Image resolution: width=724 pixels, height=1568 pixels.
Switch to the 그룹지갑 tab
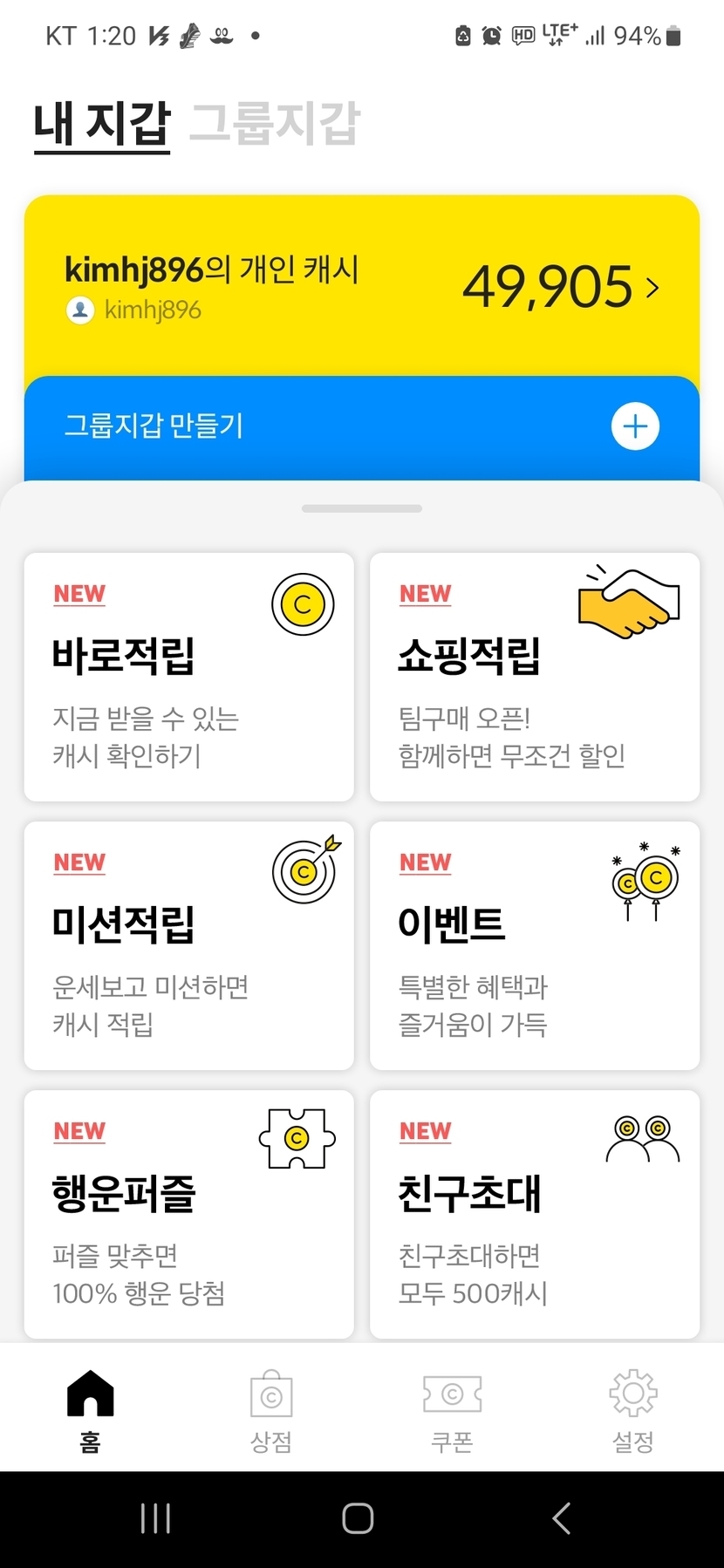(x=274, y=124)
